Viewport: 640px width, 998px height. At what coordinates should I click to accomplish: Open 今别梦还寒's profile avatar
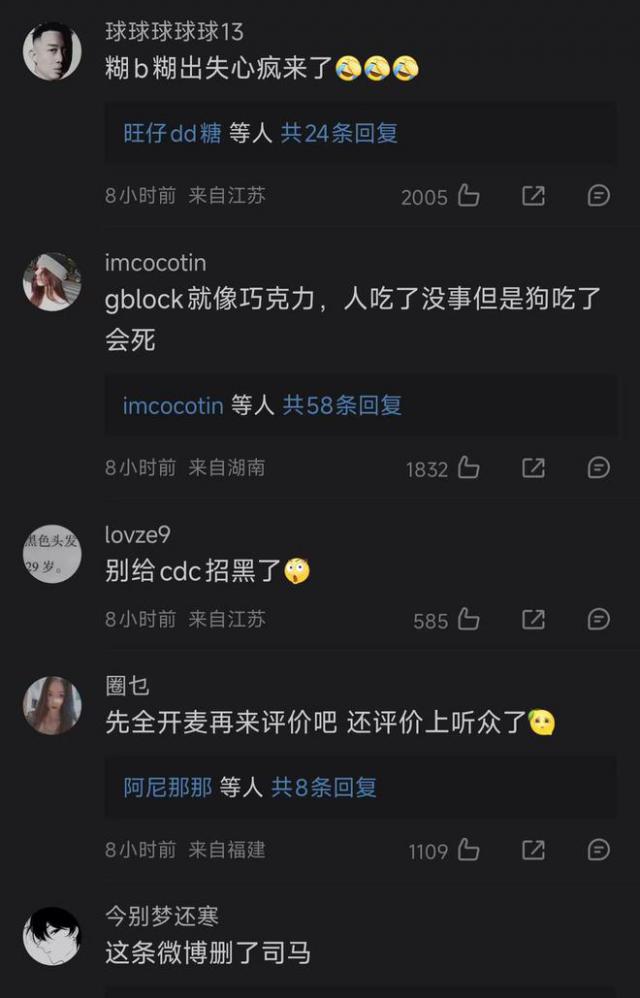[52, 936]
